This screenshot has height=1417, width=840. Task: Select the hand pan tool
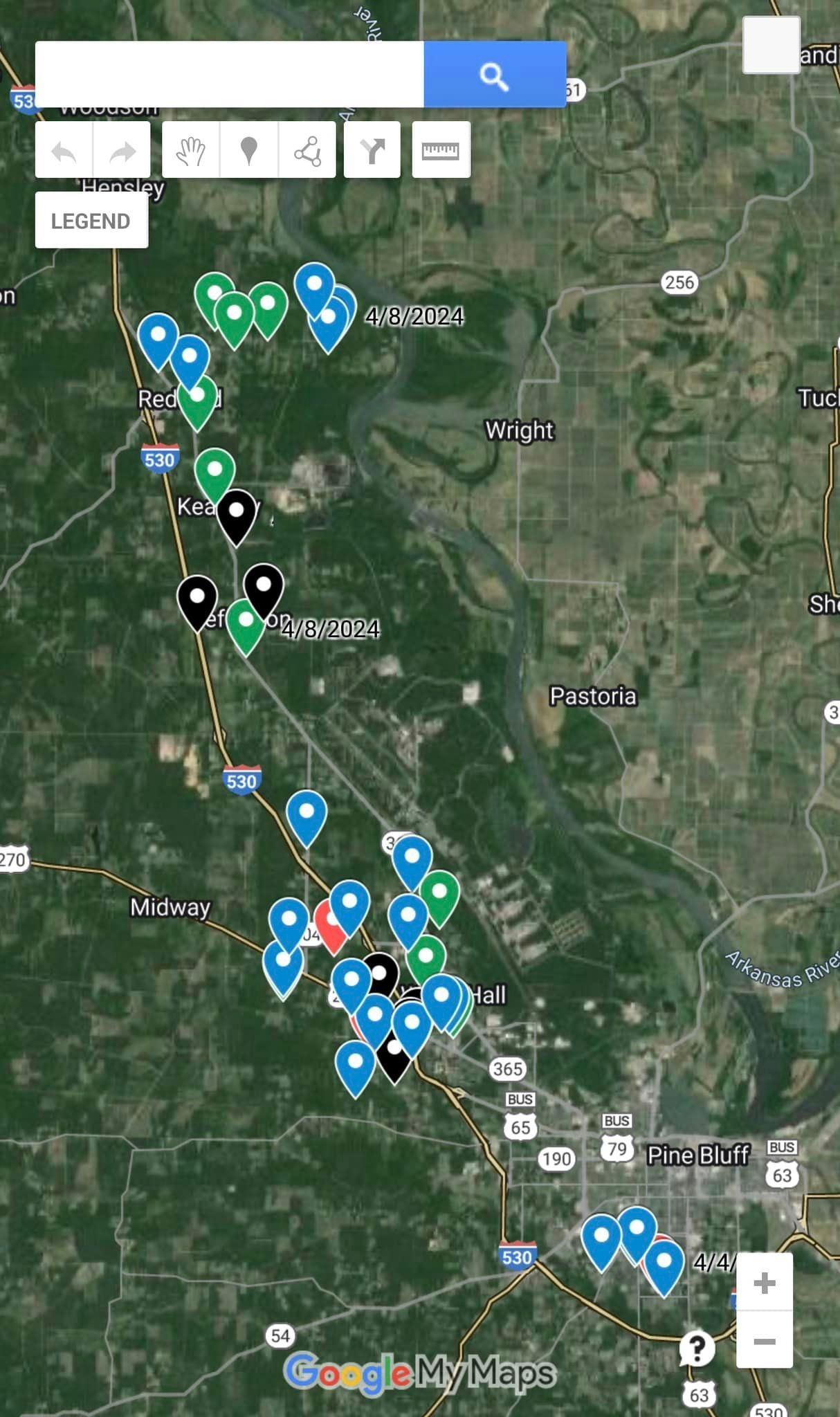coord(191,150)
